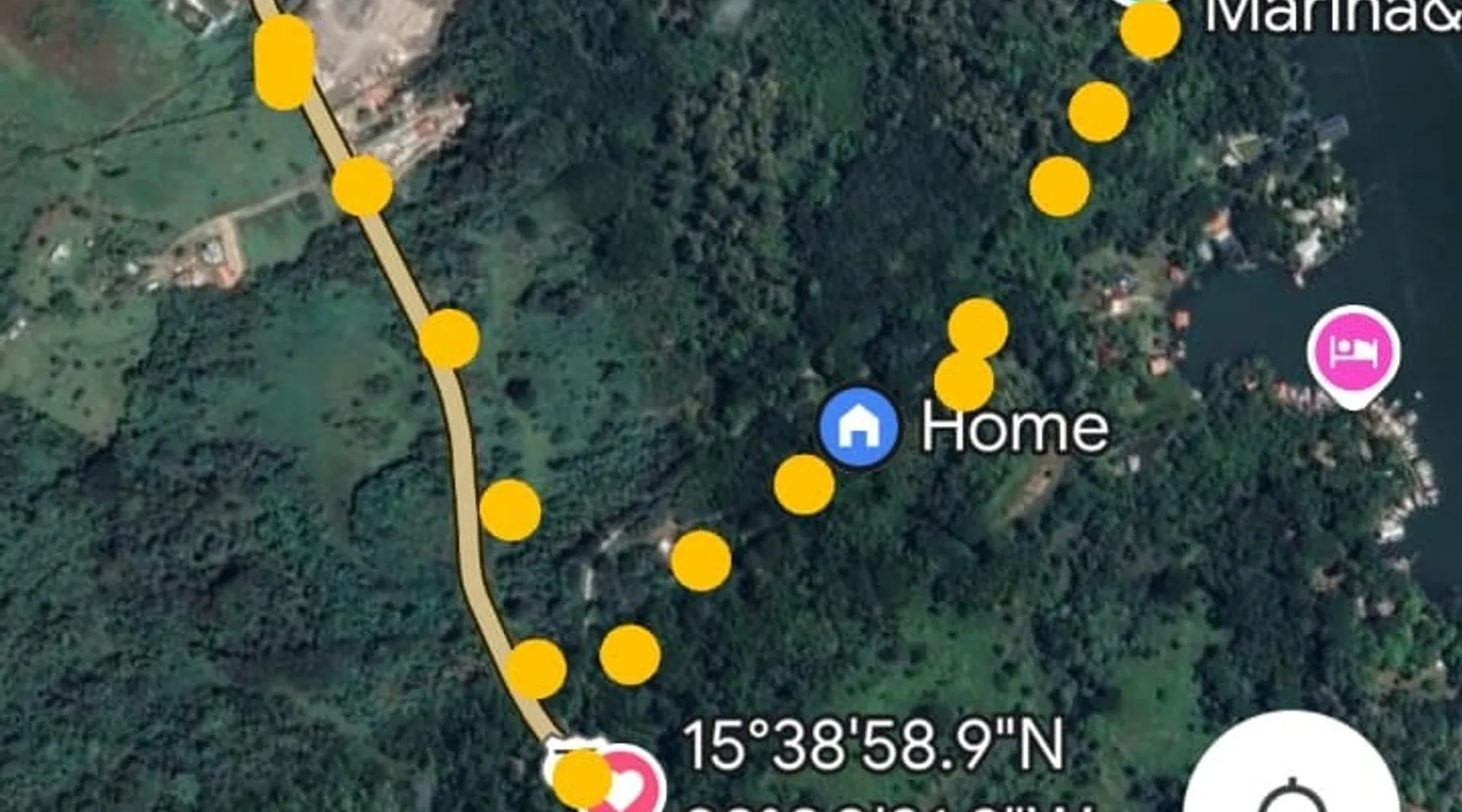Viewport: 1462px width, 812px height.
Task: Open the Home place marker
Action: [x=859, y=427]
